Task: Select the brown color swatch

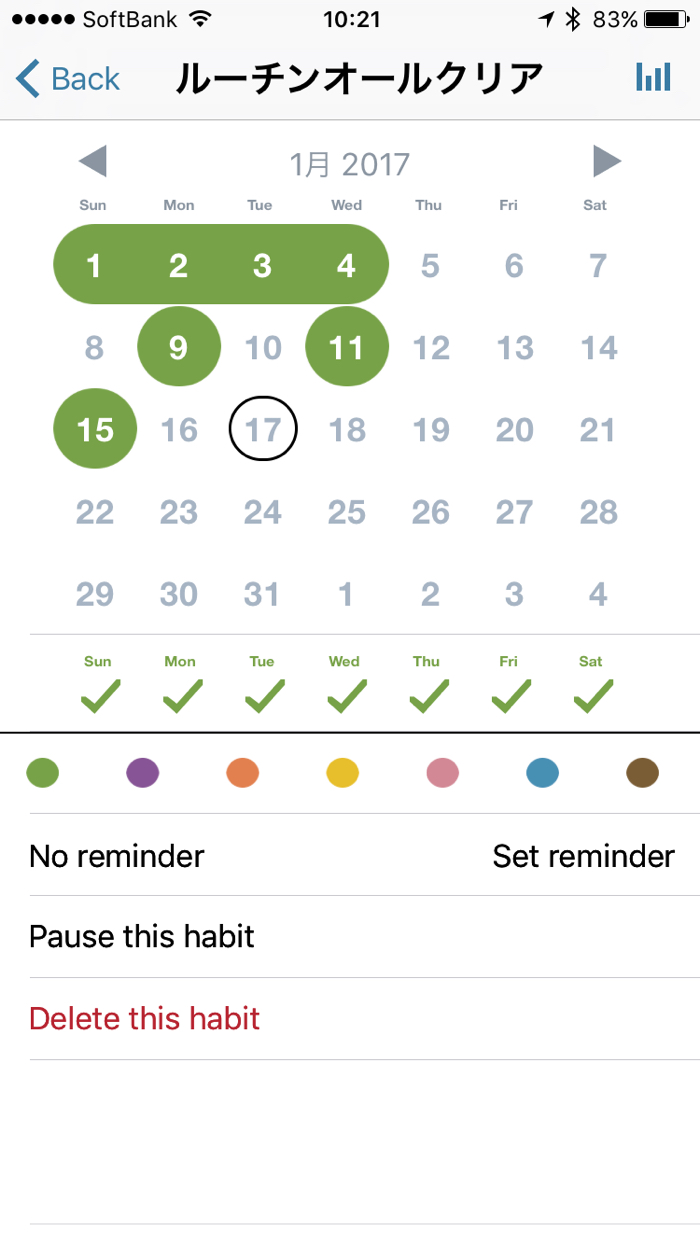Action: 642,772
